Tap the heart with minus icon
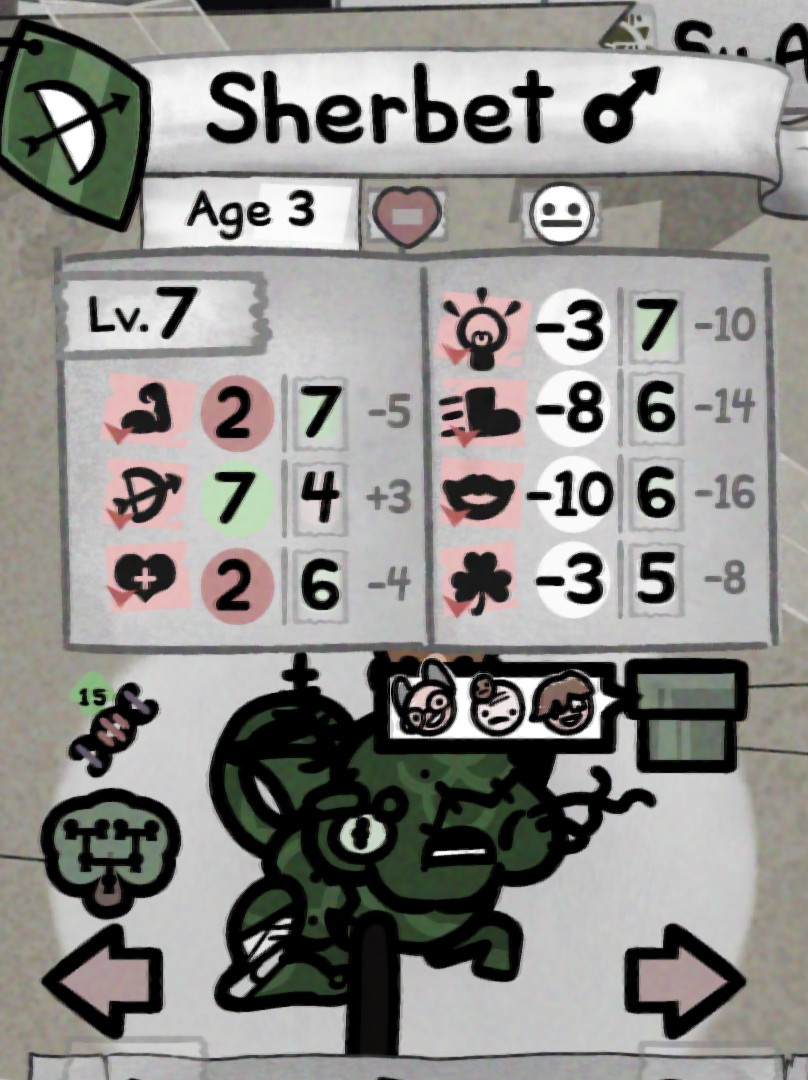This screenshot has height=1080, width=808. point(406,214)
